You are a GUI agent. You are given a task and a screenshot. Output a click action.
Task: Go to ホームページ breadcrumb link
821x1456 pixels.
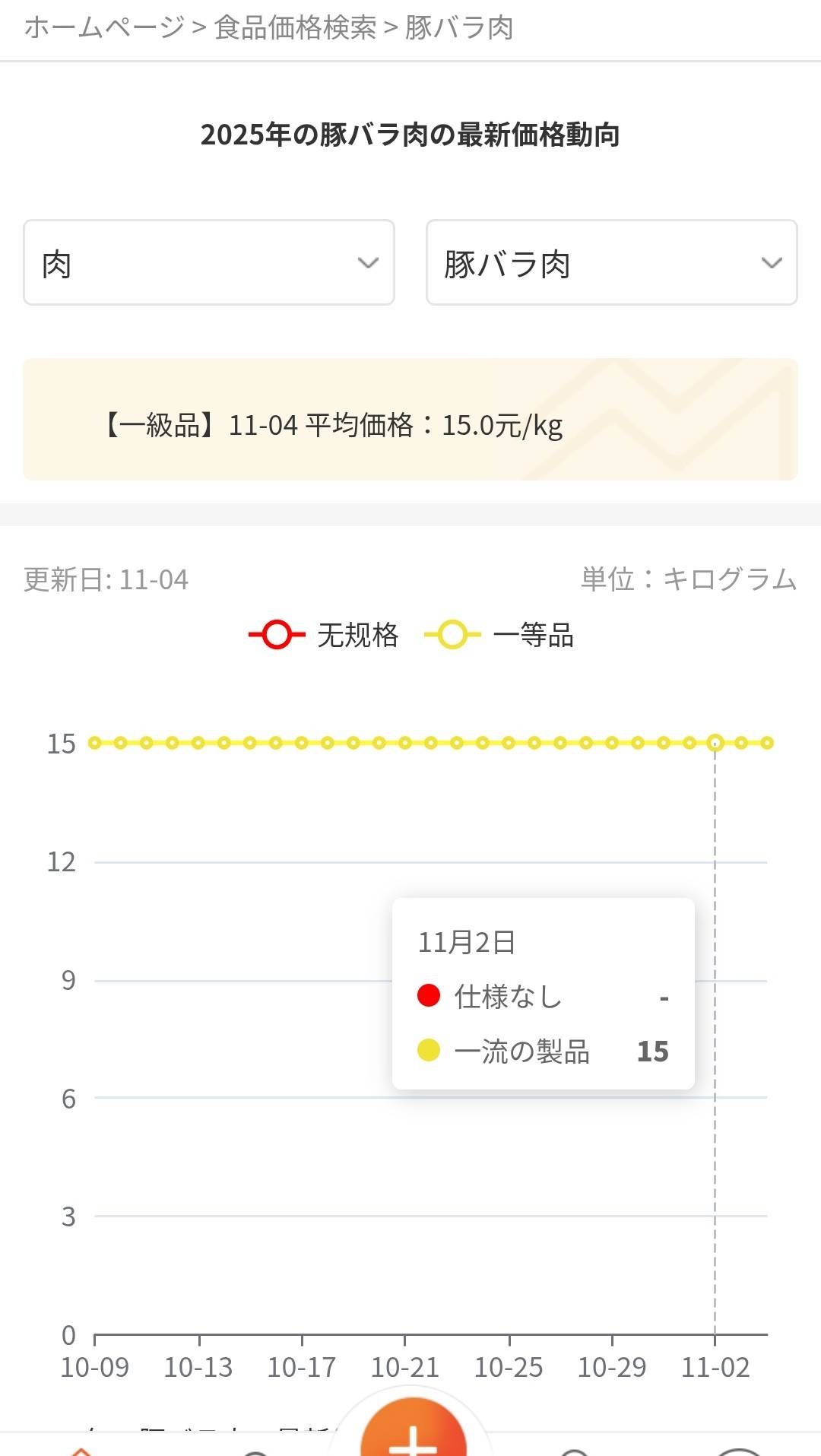[x=104, y=28]
